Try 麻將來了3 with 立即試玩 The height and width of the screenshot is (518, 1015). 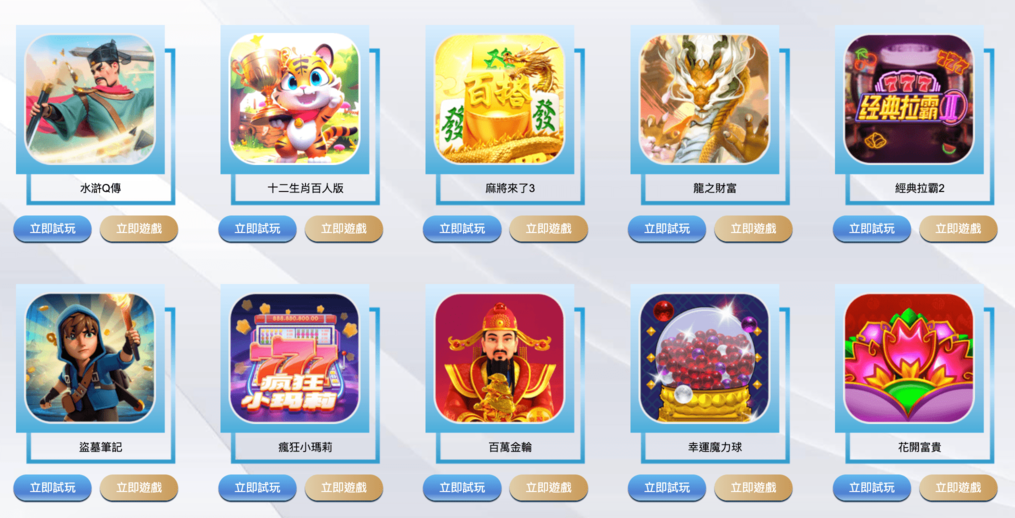[462, 229]
